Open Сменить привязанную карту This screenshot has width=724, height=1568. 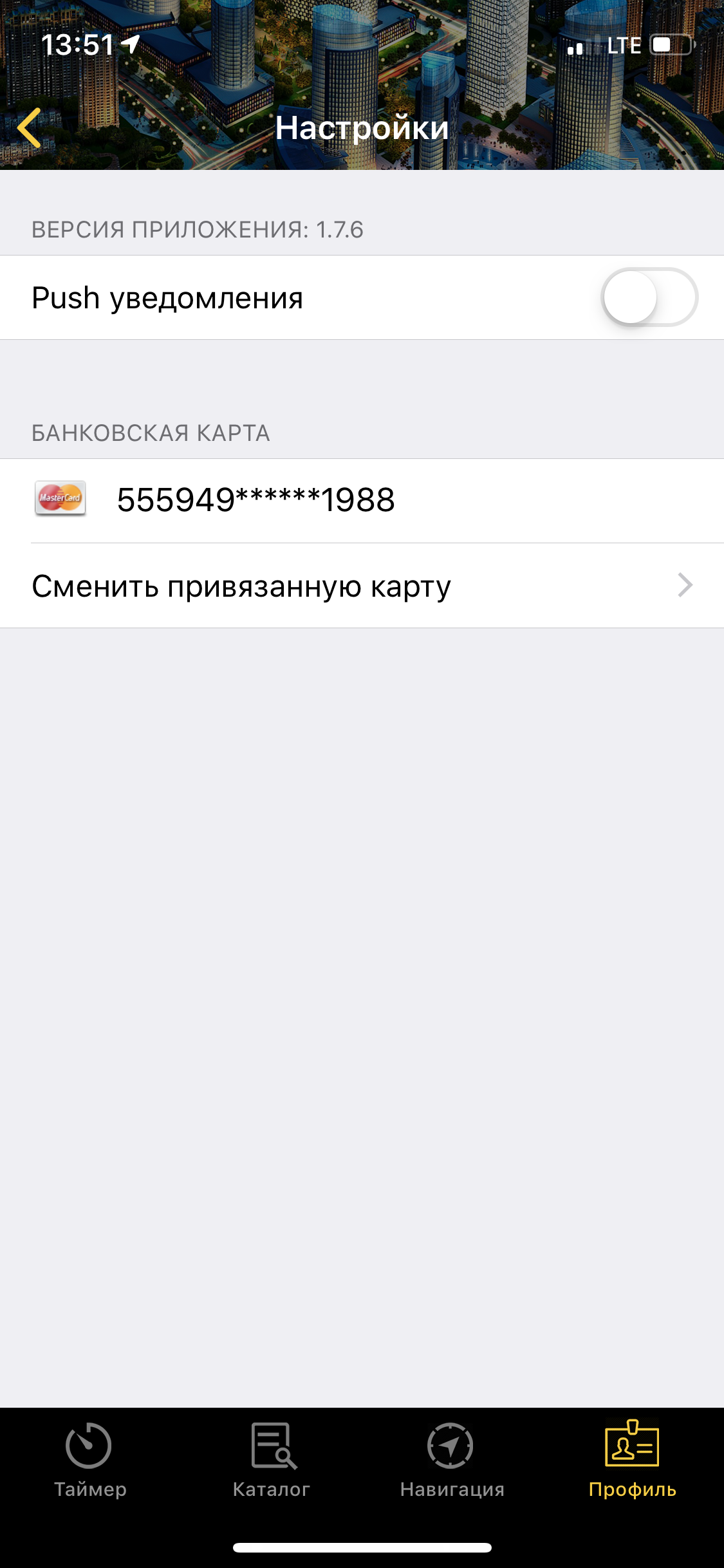point(362,586)
